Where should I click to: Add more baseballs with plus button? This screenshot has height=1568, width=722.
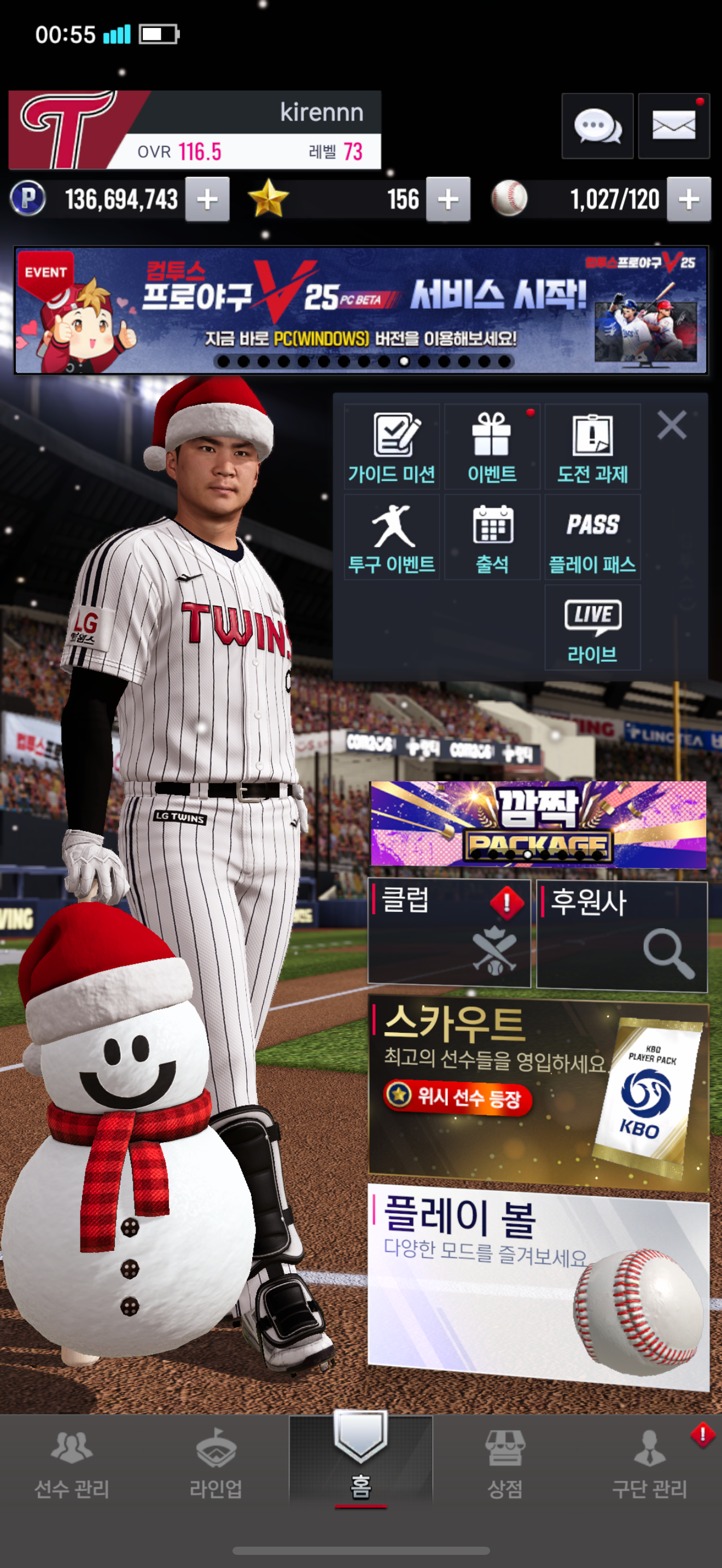coord(689,199)
